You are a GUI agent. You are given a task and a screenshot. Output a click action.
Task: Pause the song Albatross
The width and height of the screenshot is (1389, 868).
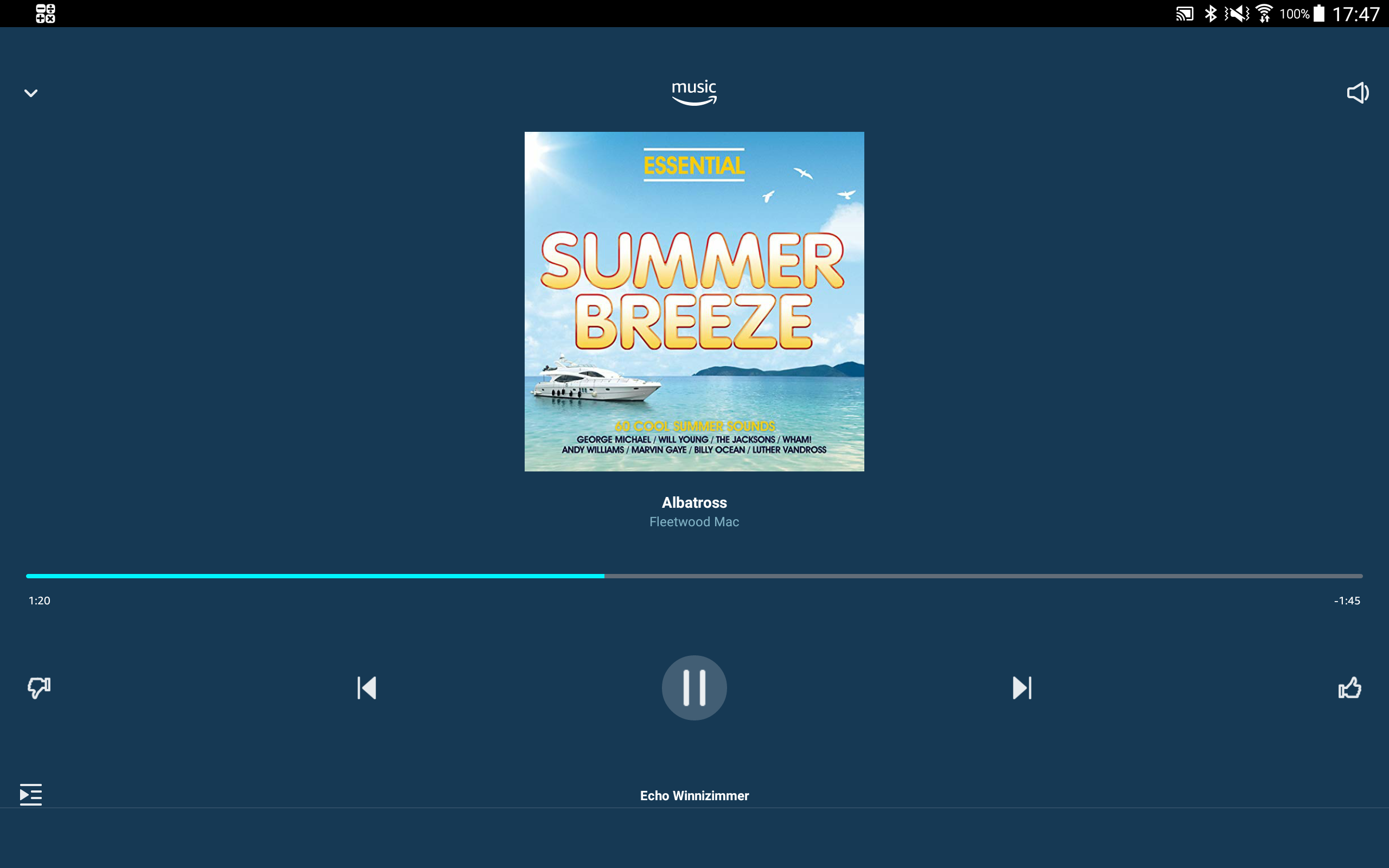pos(694,688)
